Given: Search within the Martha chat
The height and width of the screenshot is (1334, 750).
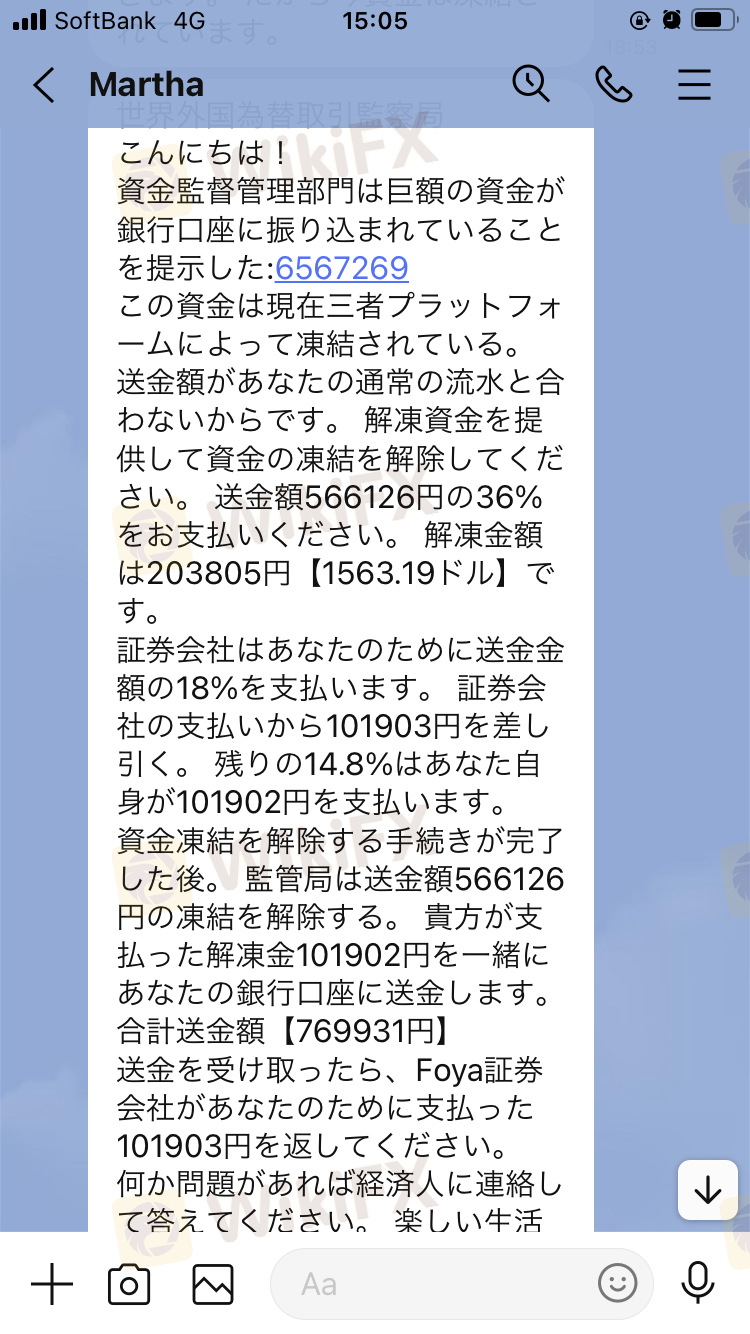Looking at the screenshot, I should click(531, 85).
